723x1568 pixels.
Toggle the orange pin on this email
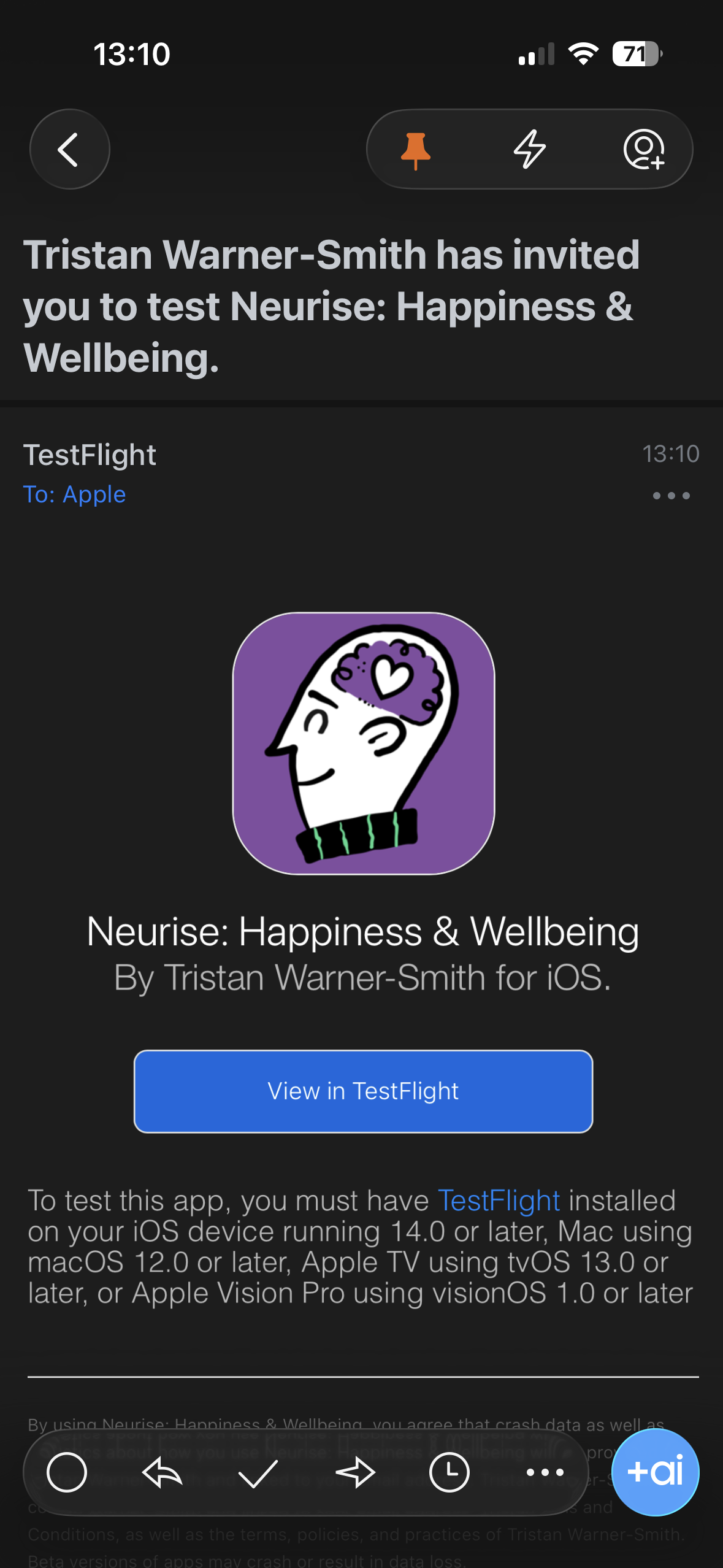tap(415, 149)
